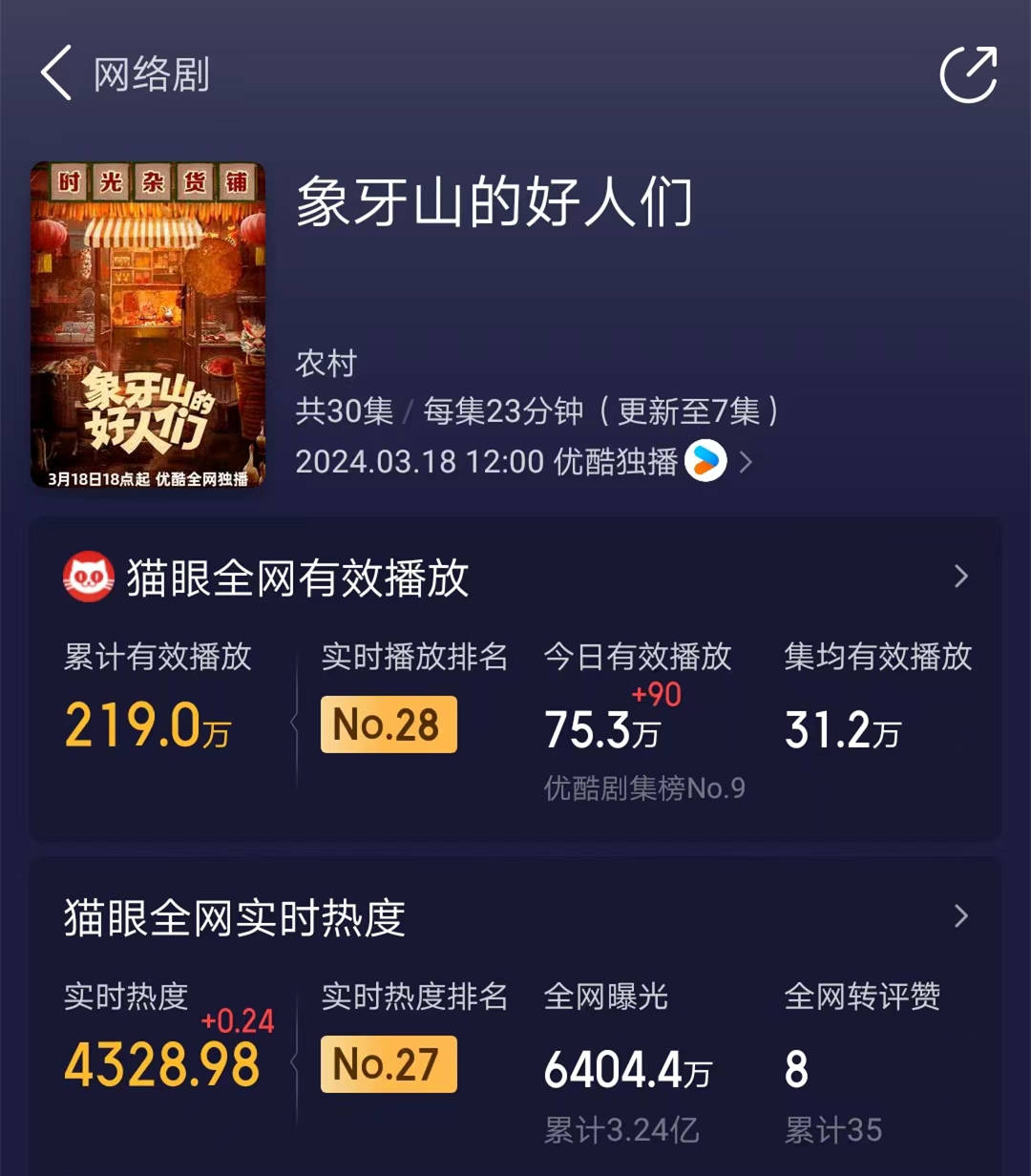1031x1176 pixels.
Task: Expand 猫眼全网有效播放 details
Action: pos(960,577)
